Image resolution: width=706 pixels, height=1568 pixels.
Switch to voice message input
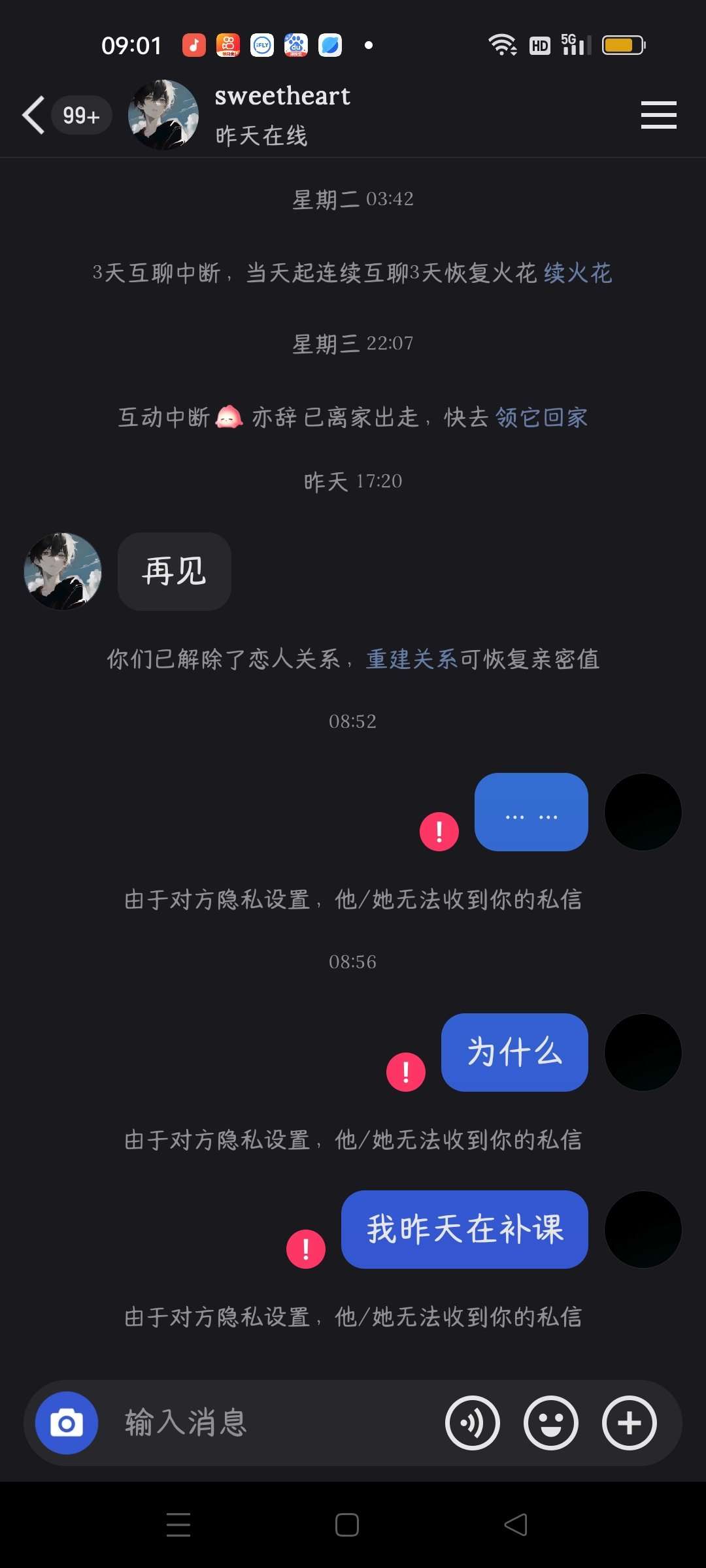[x=473, y=1423]
